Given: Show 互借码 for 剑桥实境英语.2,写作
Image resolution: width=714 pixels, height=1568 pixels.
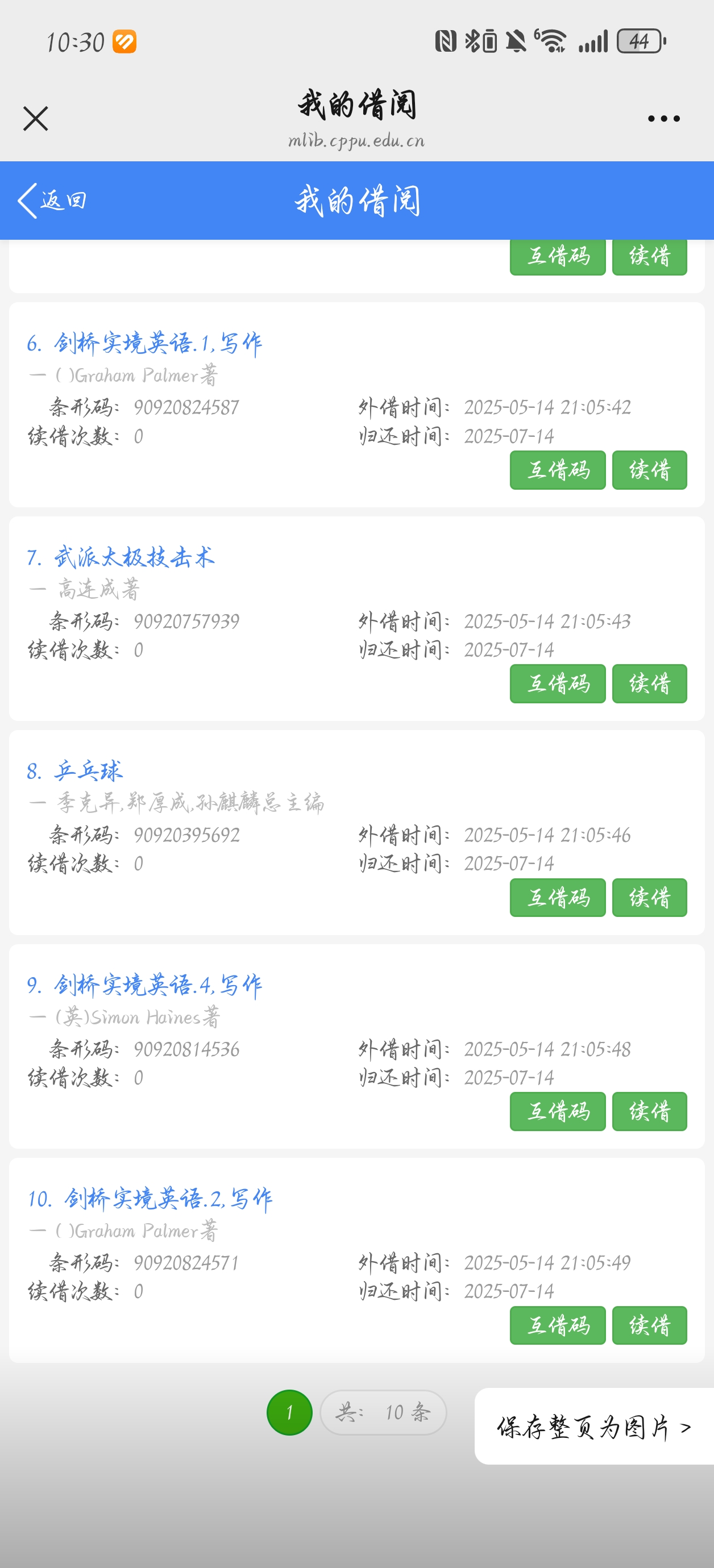Looking at the screenshot, I should coord(558,1325).
